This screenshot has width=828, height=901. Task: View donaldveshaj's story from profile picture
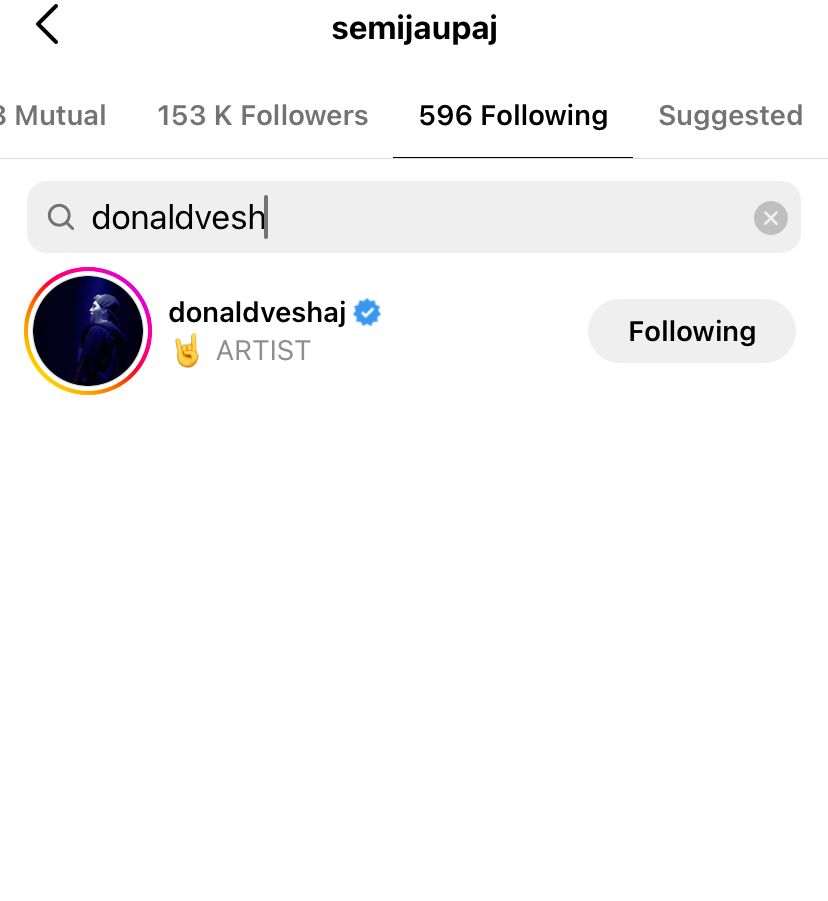(88, 331)
